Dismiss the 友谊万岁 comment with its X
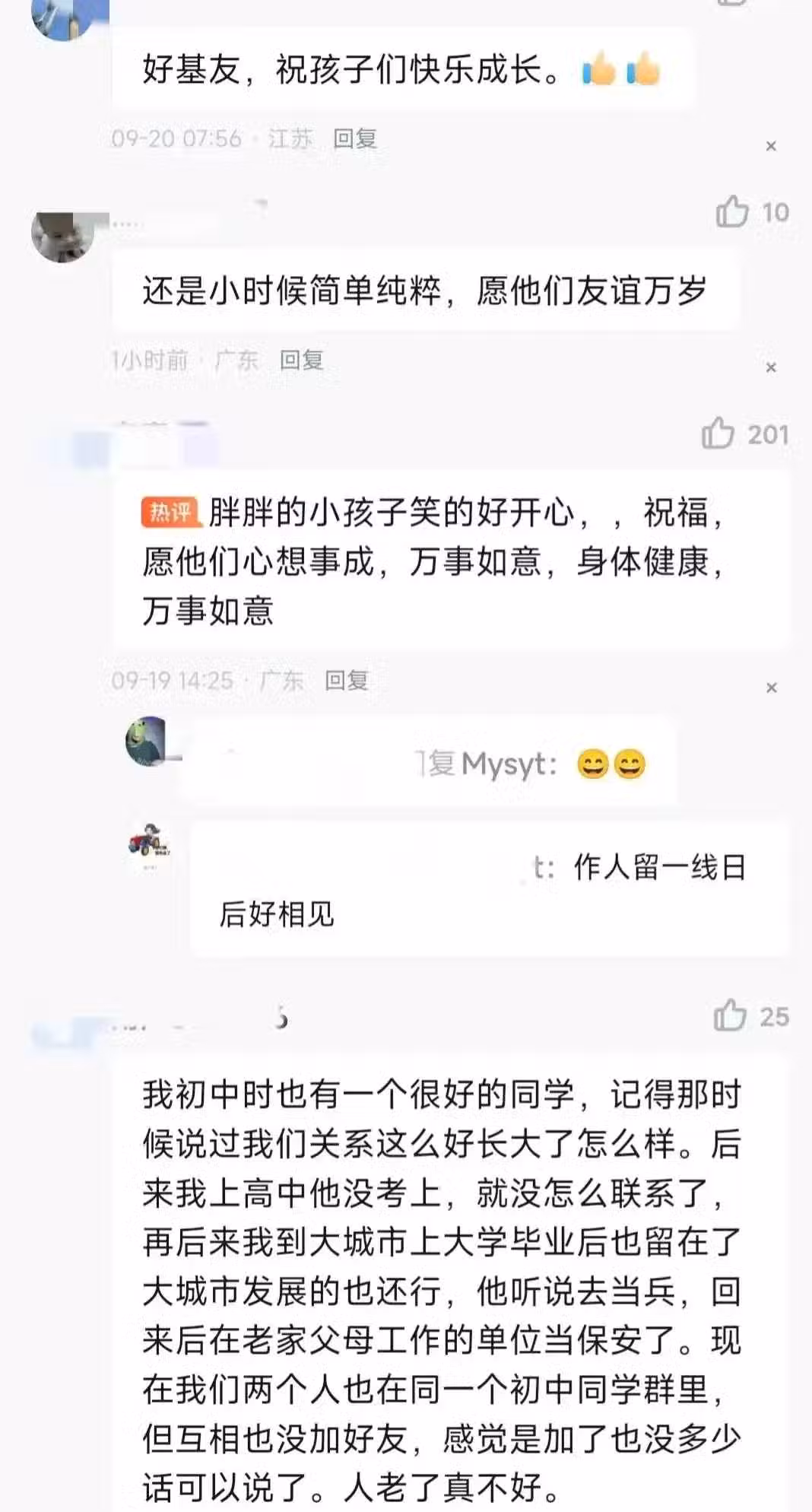The image size is (812, 1512). (x=771, y=367)
